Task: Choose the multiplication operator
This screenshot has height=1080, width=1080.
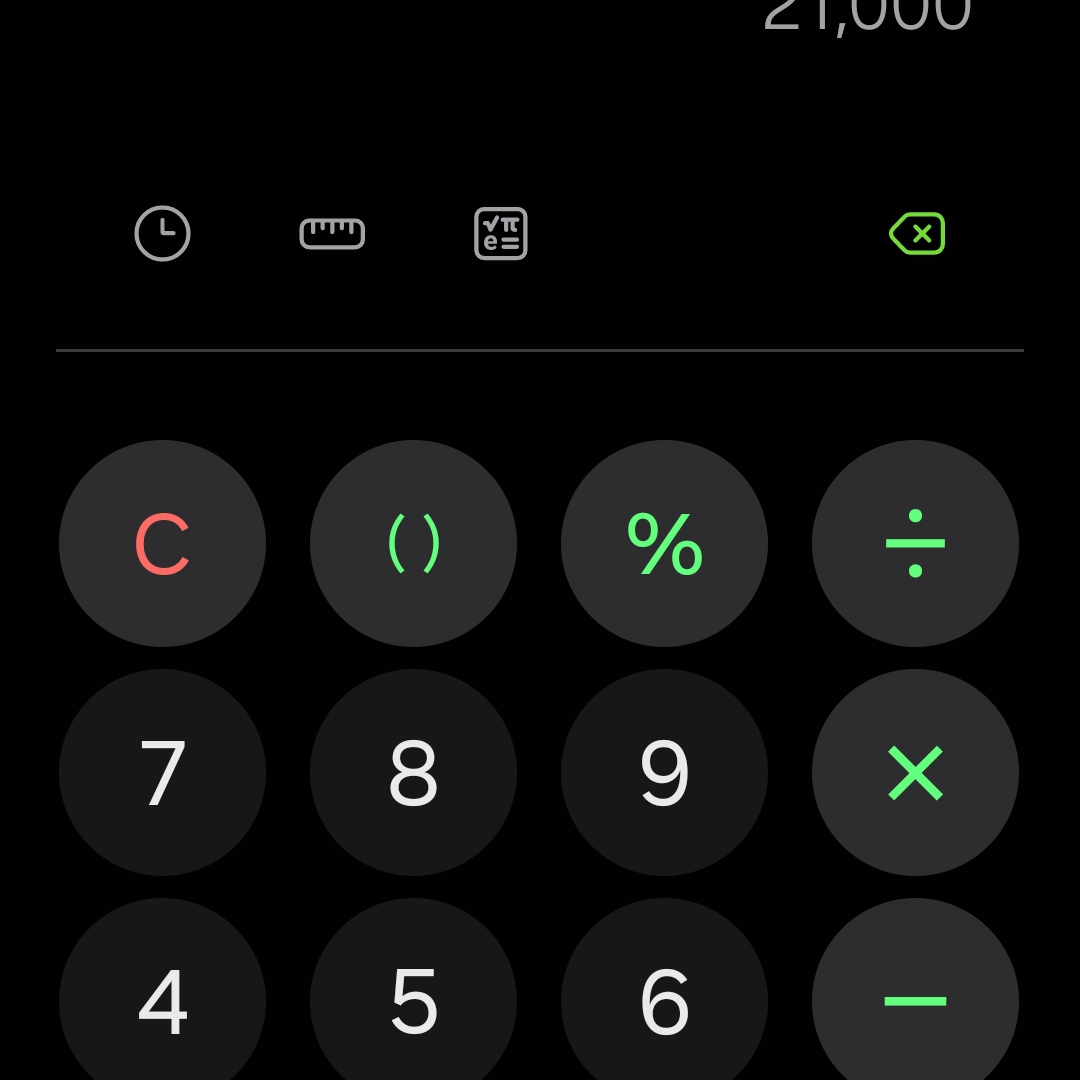Action: click(x=915, y=773)
